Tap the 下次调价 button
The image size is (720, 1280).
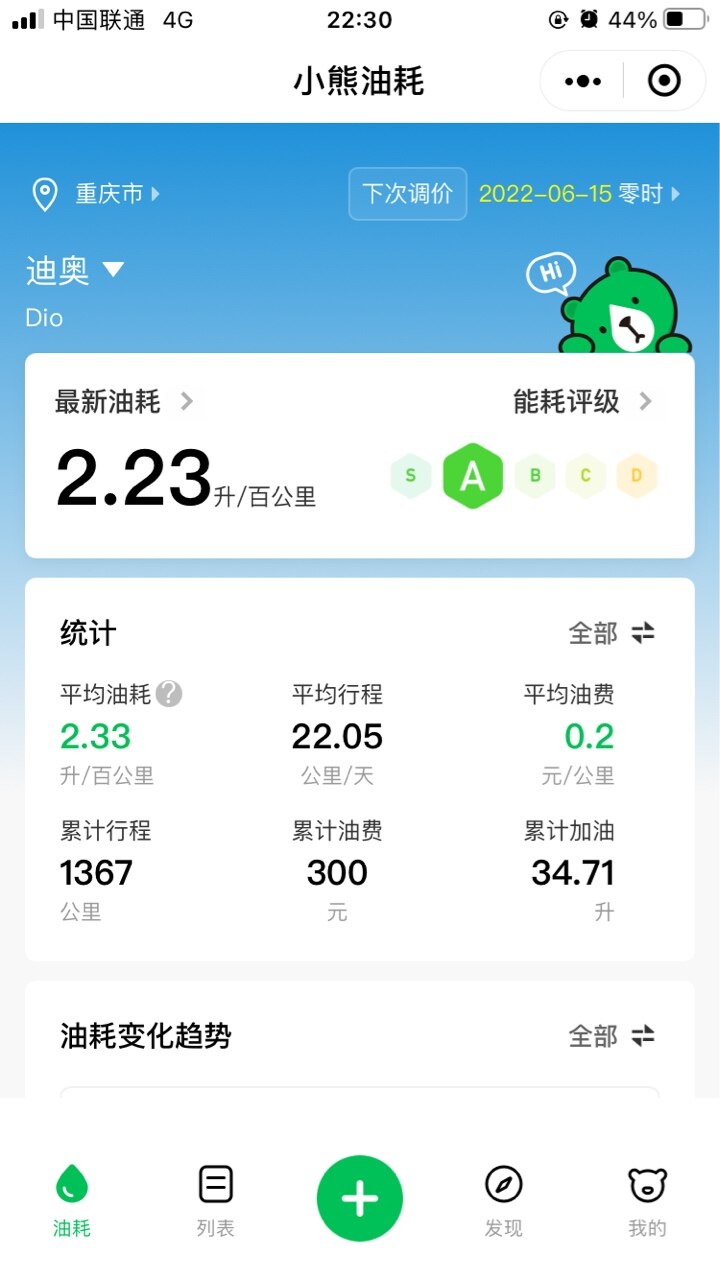point(408,193)
